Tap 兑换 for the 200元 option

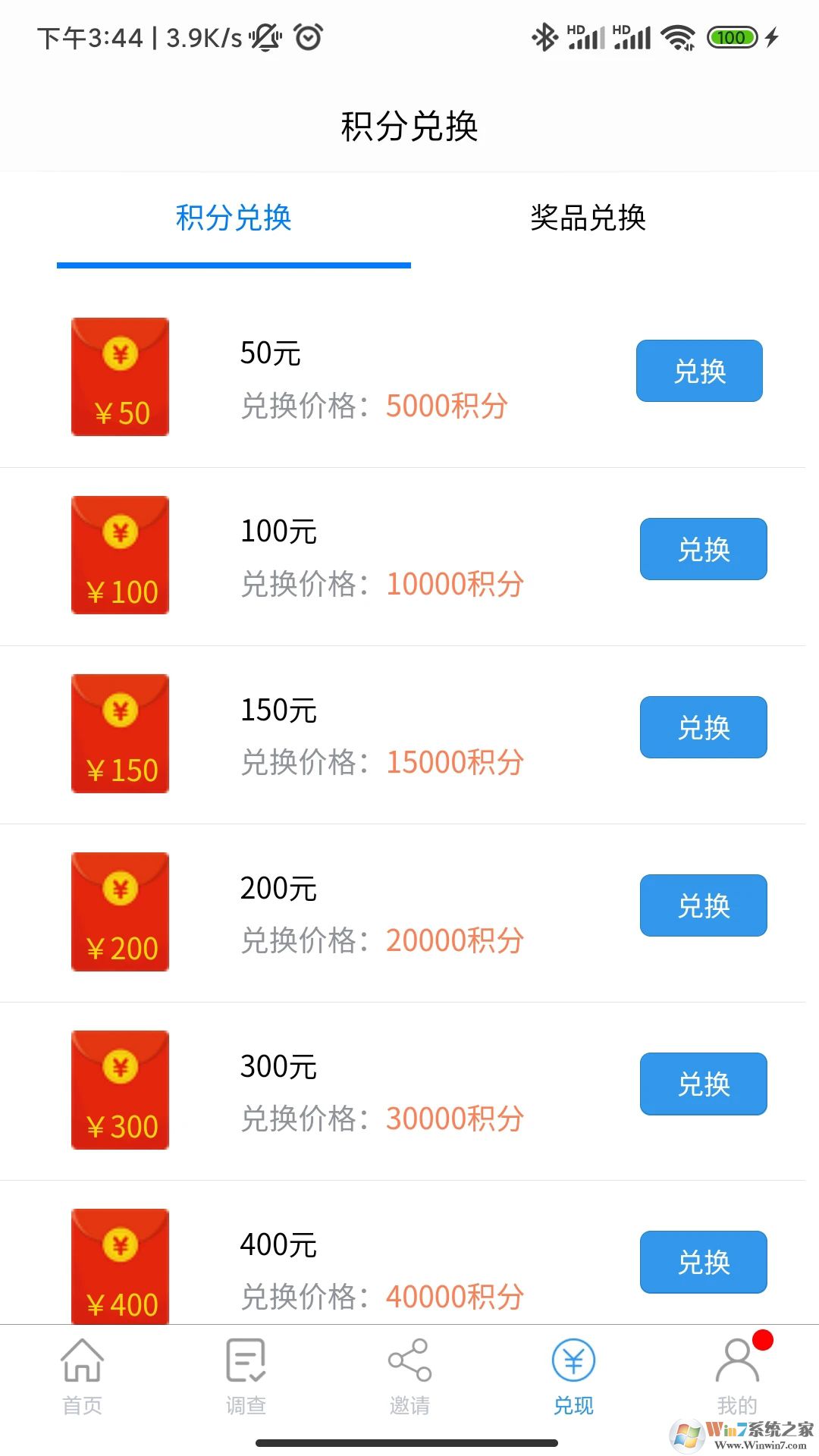coord(703,905)
